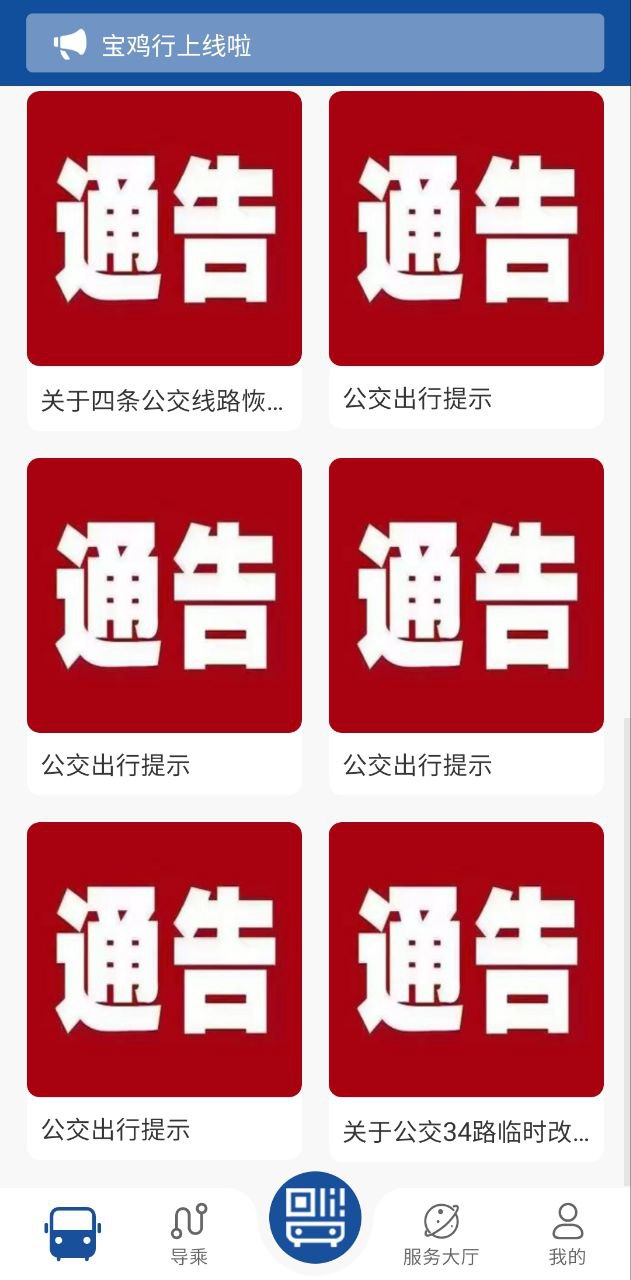Open the 宝鸡行上线啦 announcement banner
Screen dimensions: 631x1280
[x=315, y=44]
